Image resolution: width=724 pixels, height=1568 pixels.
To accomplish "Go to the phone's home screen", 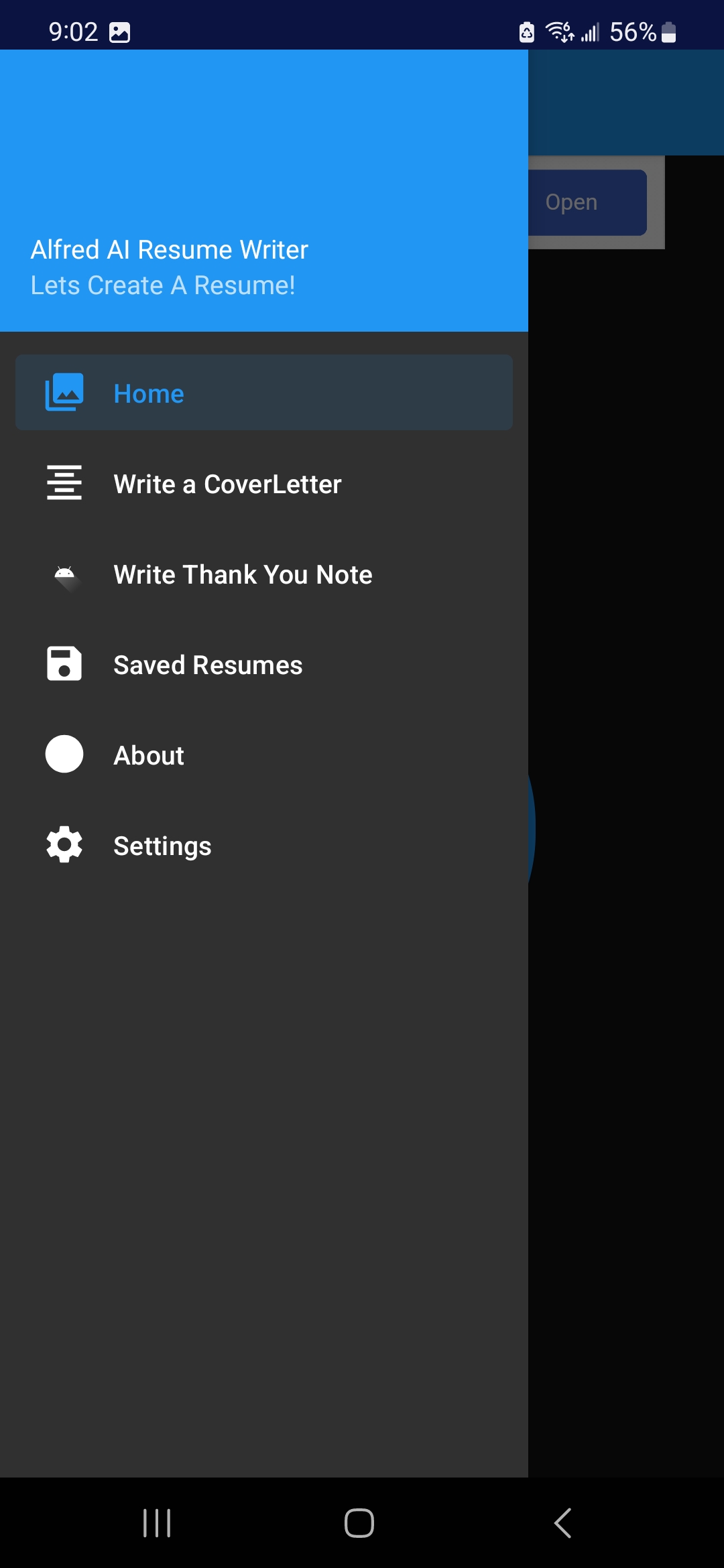I will pyautogui.click(x=359, y=1523).
